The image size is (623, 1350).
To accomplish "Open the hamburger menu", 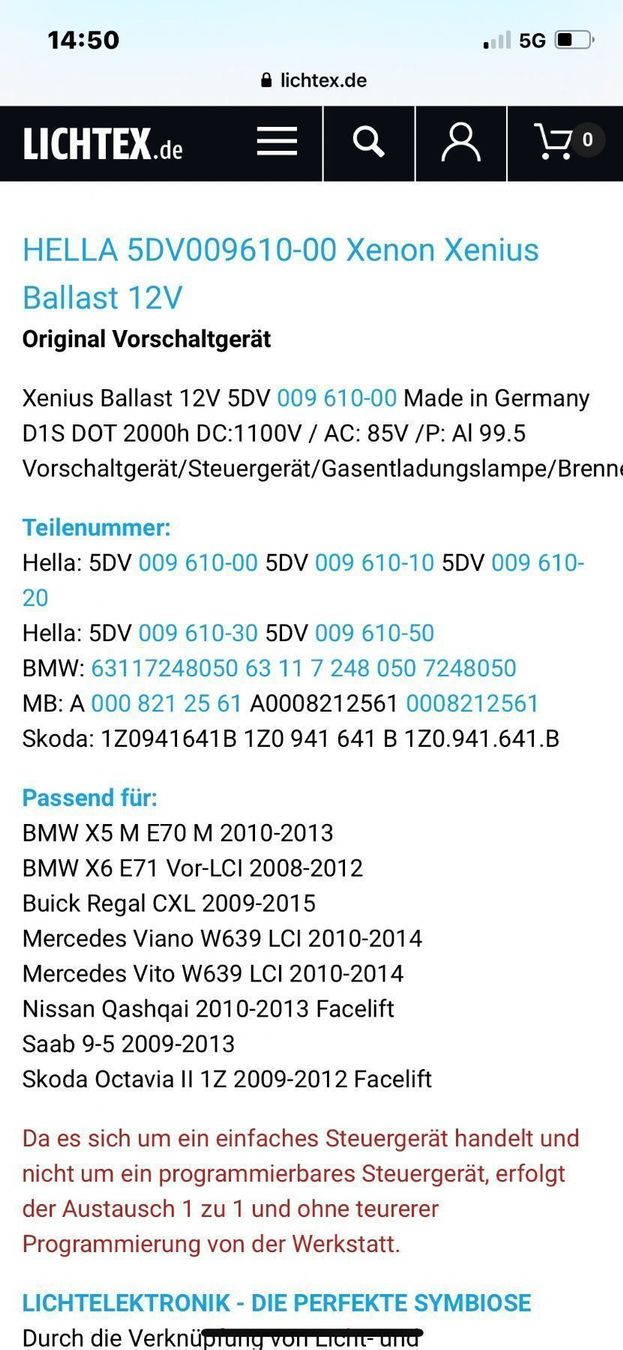I will click(277, 142).
